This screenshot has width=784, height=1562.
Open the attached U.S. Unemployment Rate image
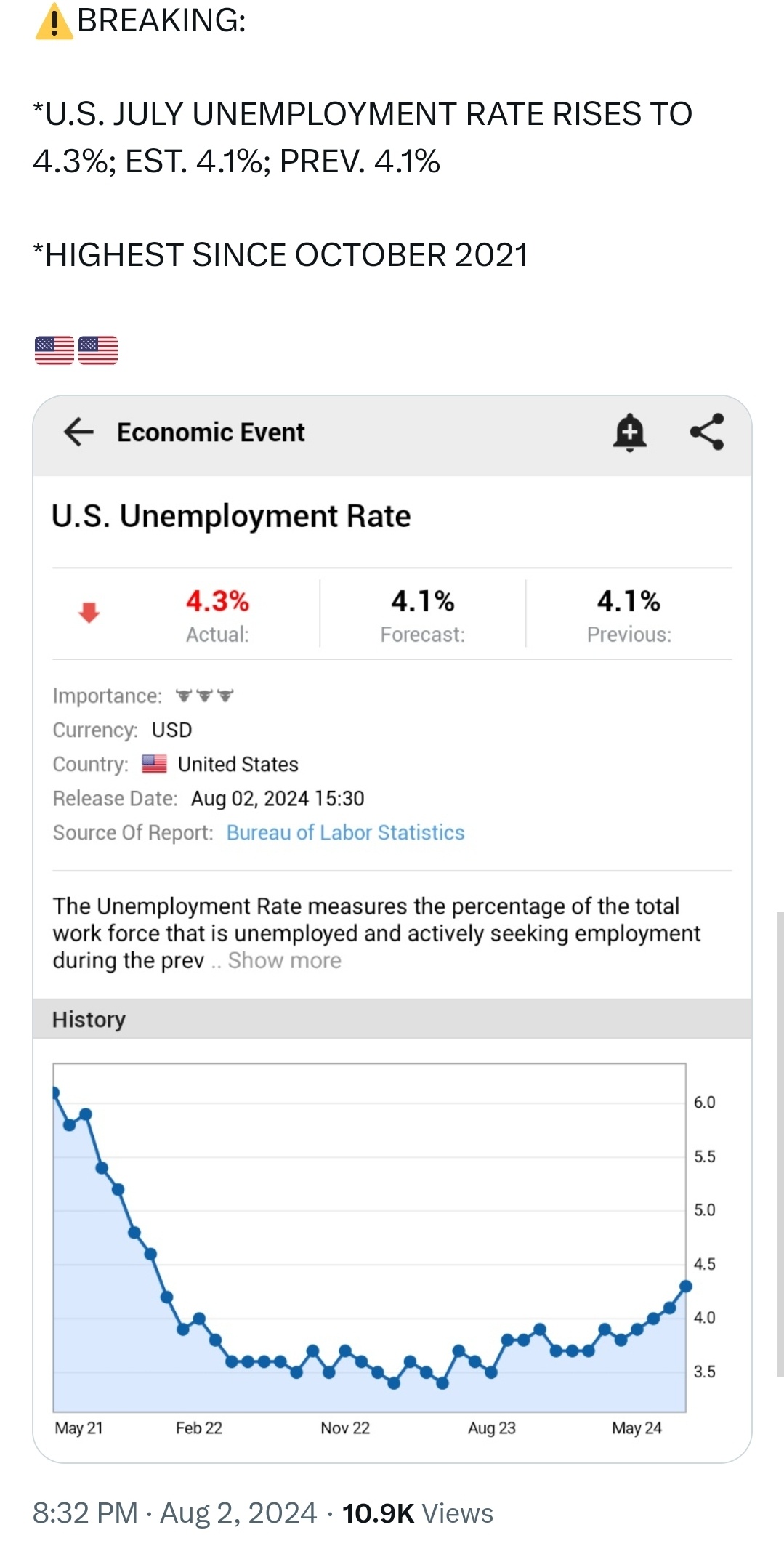(392, 929)
